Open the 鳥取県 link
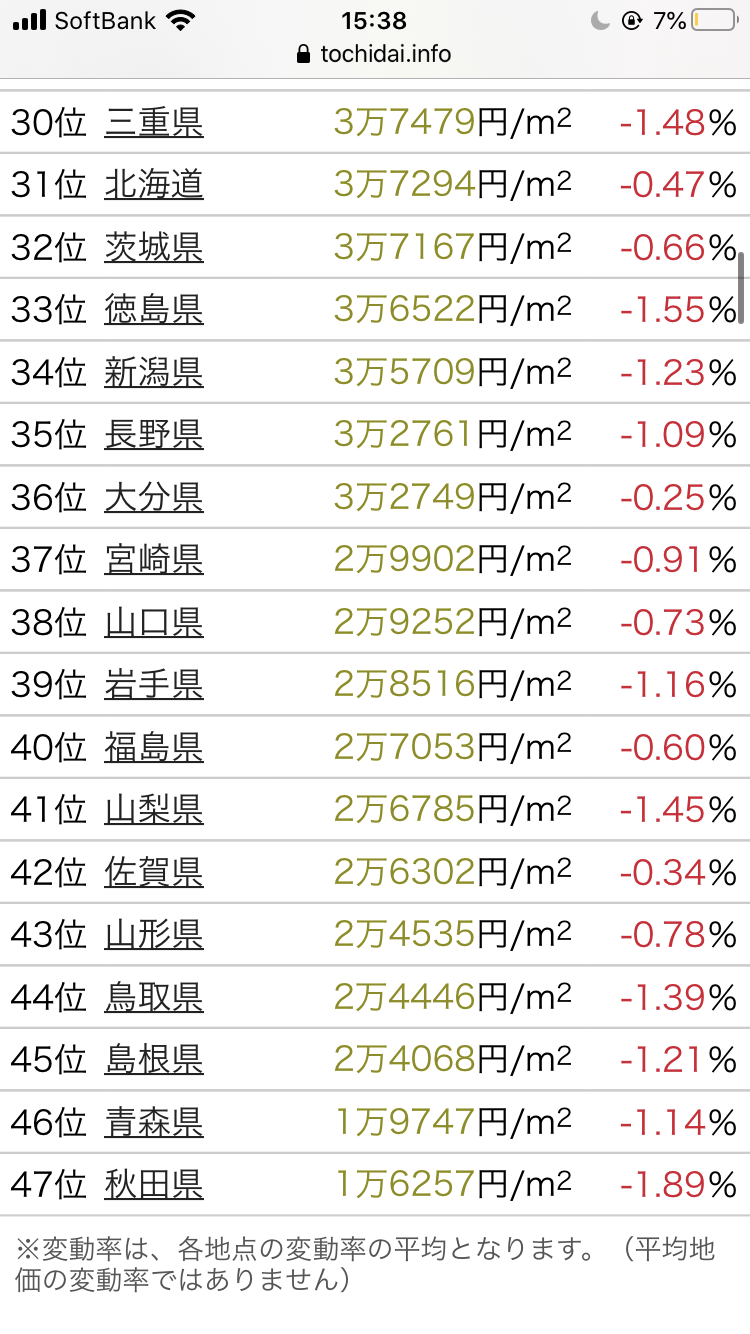The image size is (750, 1334). pos(154,997)
